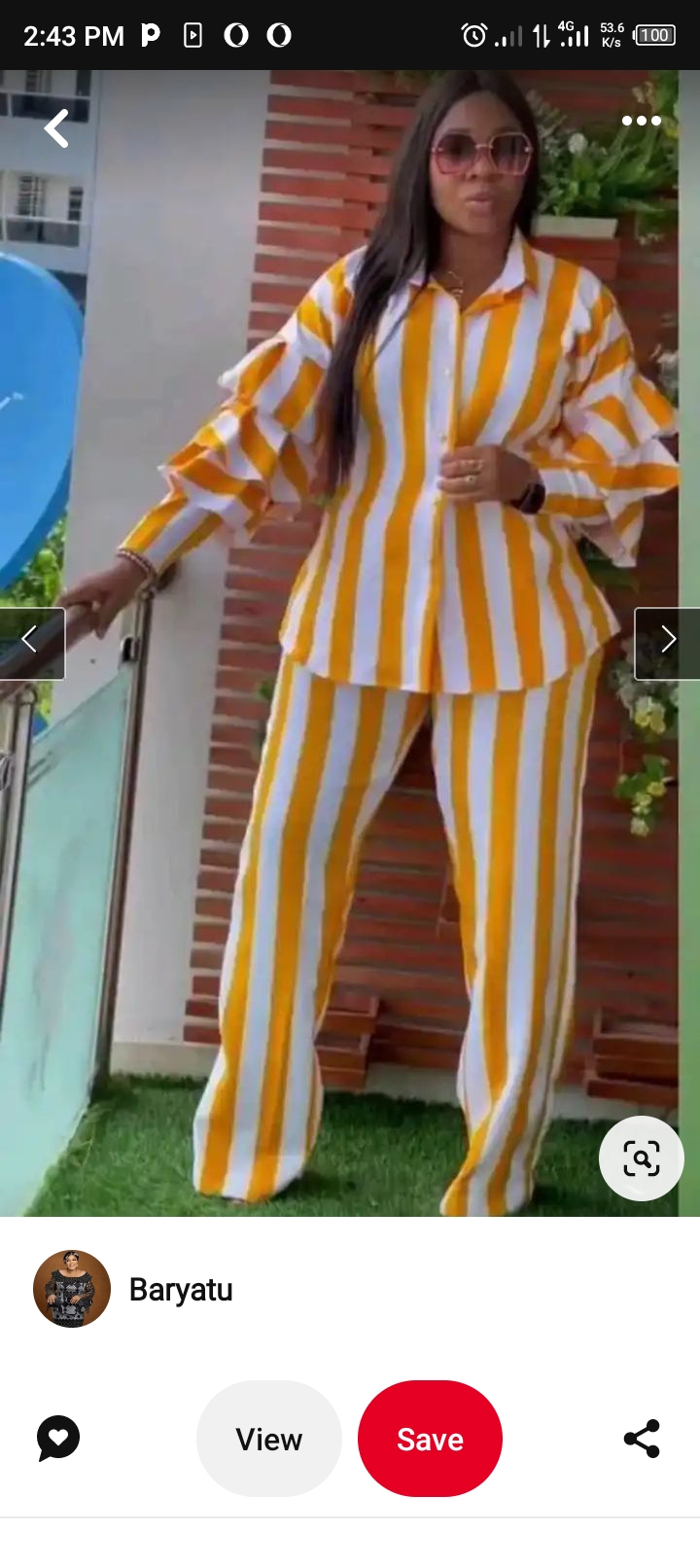Image resolution: width=700 pixels, height=1568 pixels.
Task: Show the next image with right arrow
Action: pyautogui.click(x=667, y=641)
